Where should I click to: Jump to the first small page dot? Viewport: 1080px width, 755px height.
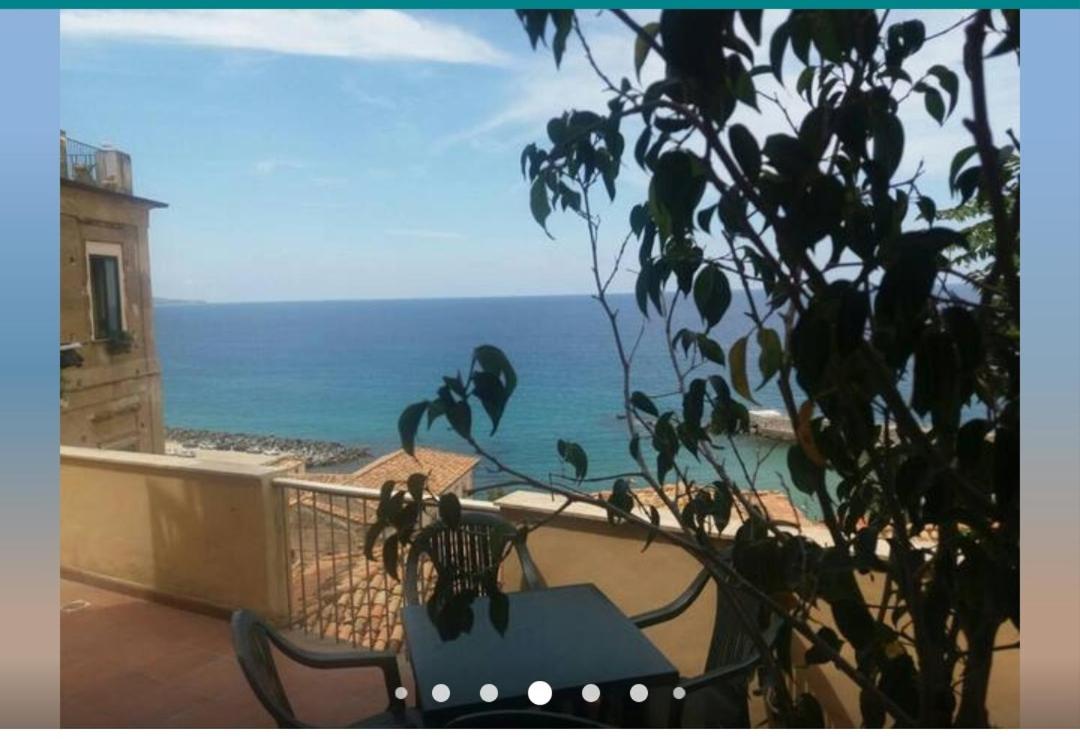click(401, 693)
